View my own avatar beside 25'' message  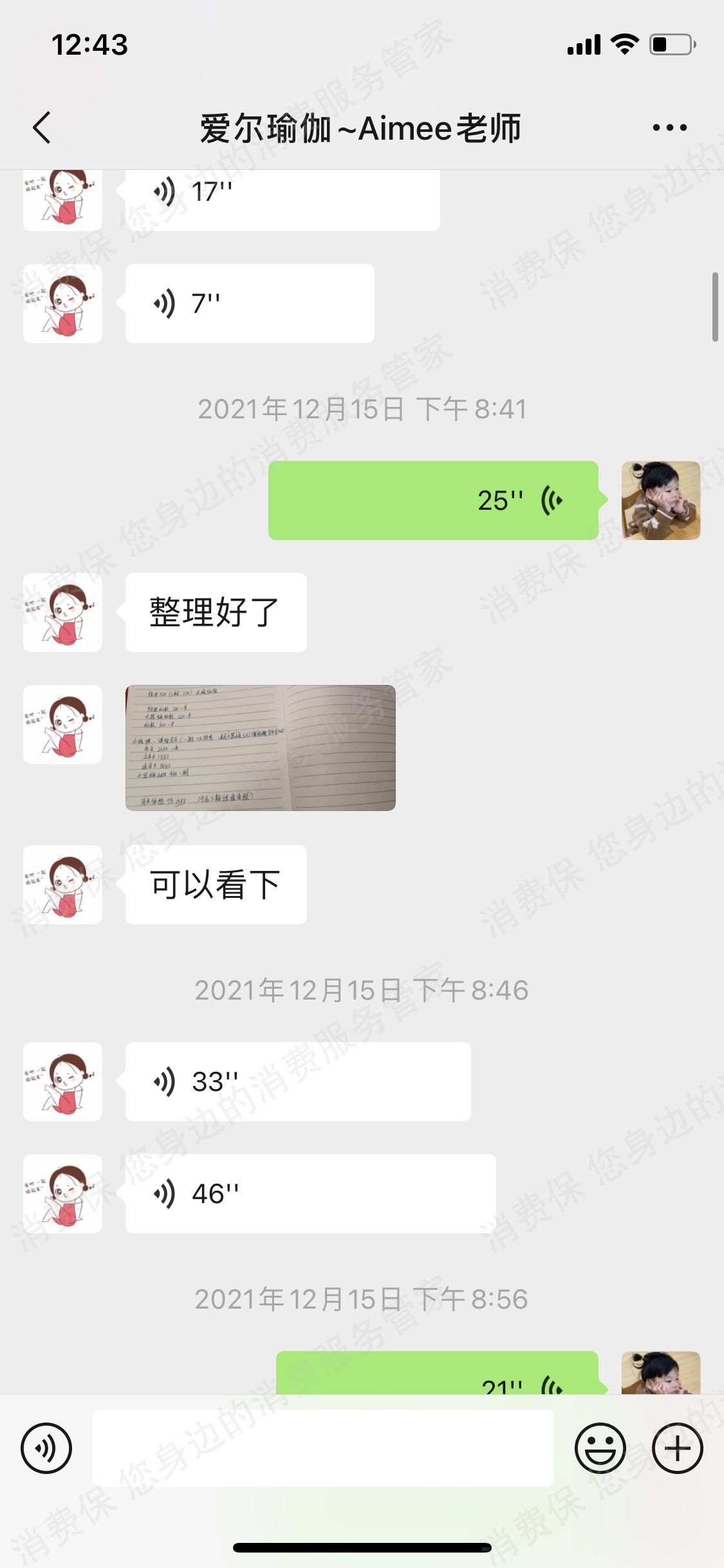(660, 500)
